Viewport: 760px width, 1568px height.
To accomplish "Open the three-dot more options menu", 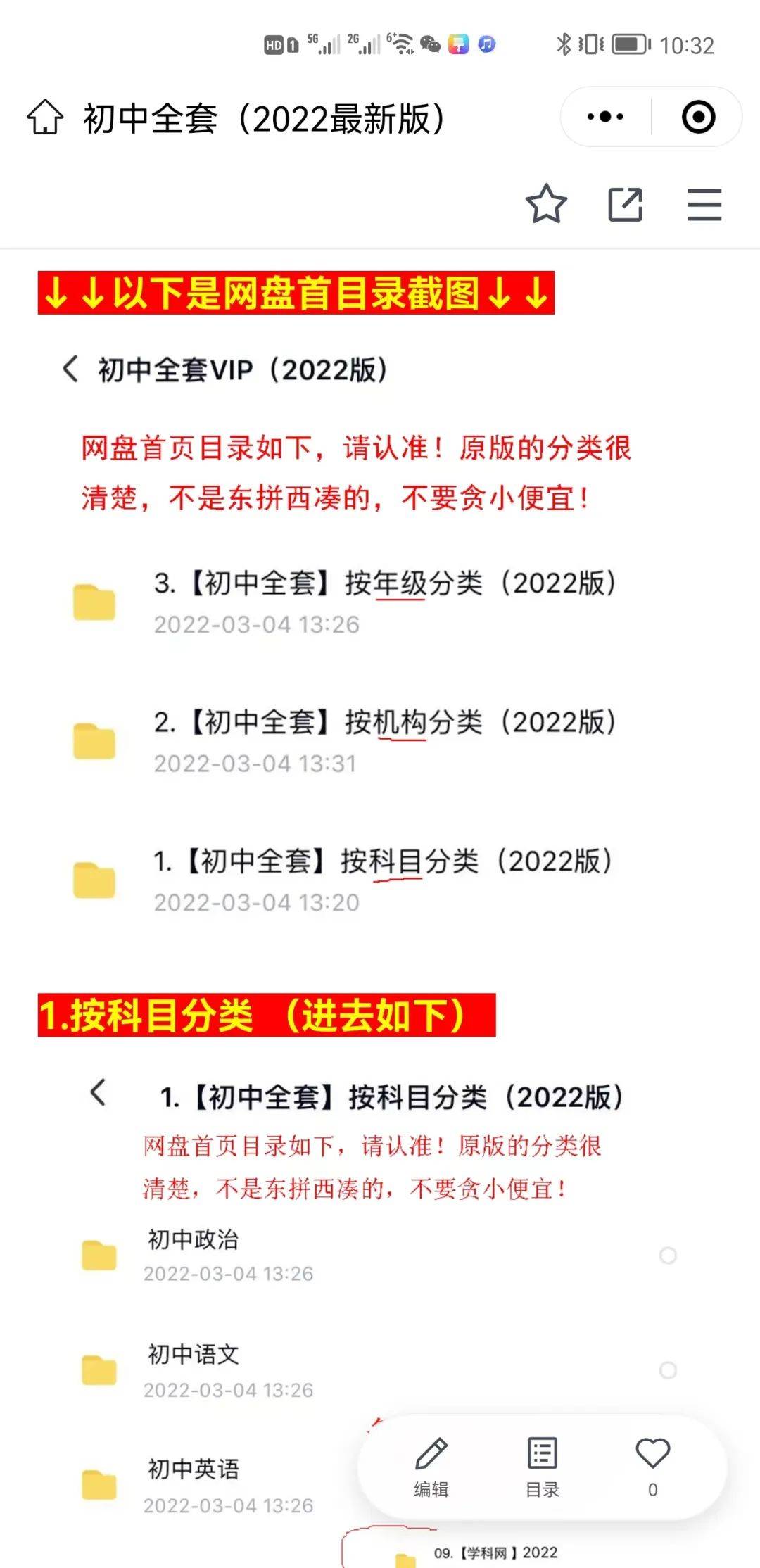I will tap(605, 117).
